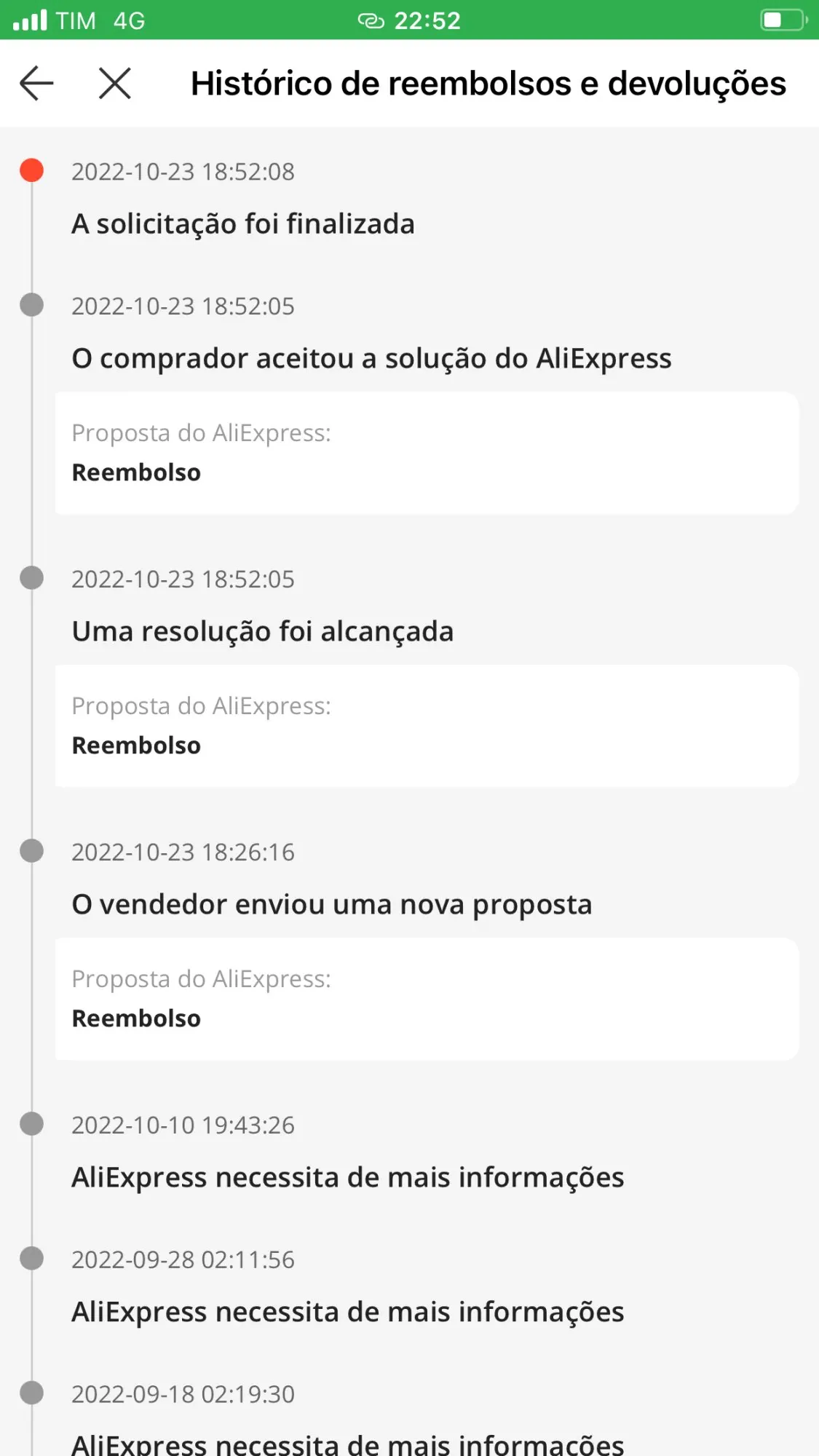The height and width of the screenshot is (1456, 819).
Task: Close the refund history page
Action: (115, 83)
